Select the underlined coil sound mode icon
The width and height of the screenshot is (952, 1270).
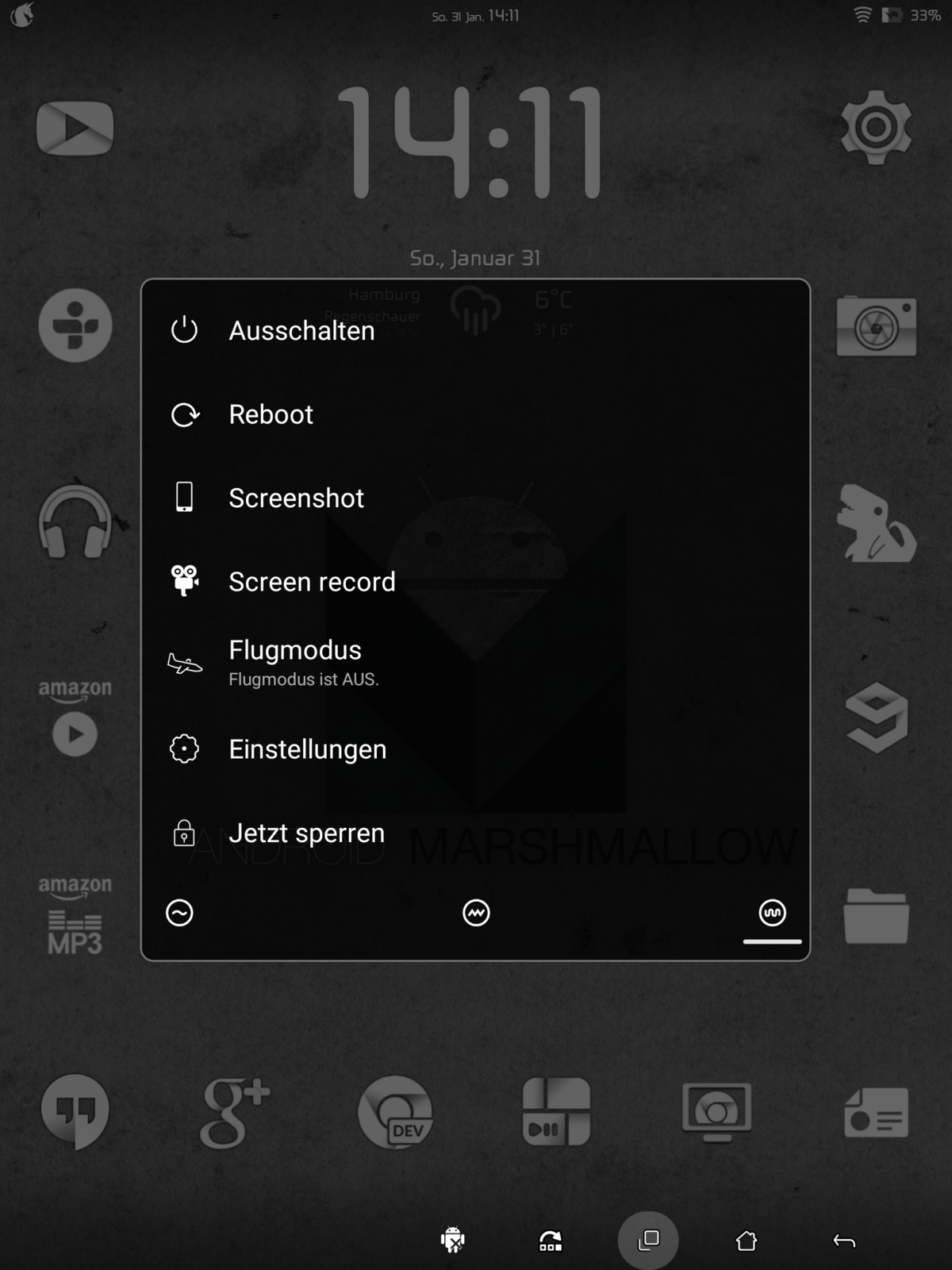772,913
